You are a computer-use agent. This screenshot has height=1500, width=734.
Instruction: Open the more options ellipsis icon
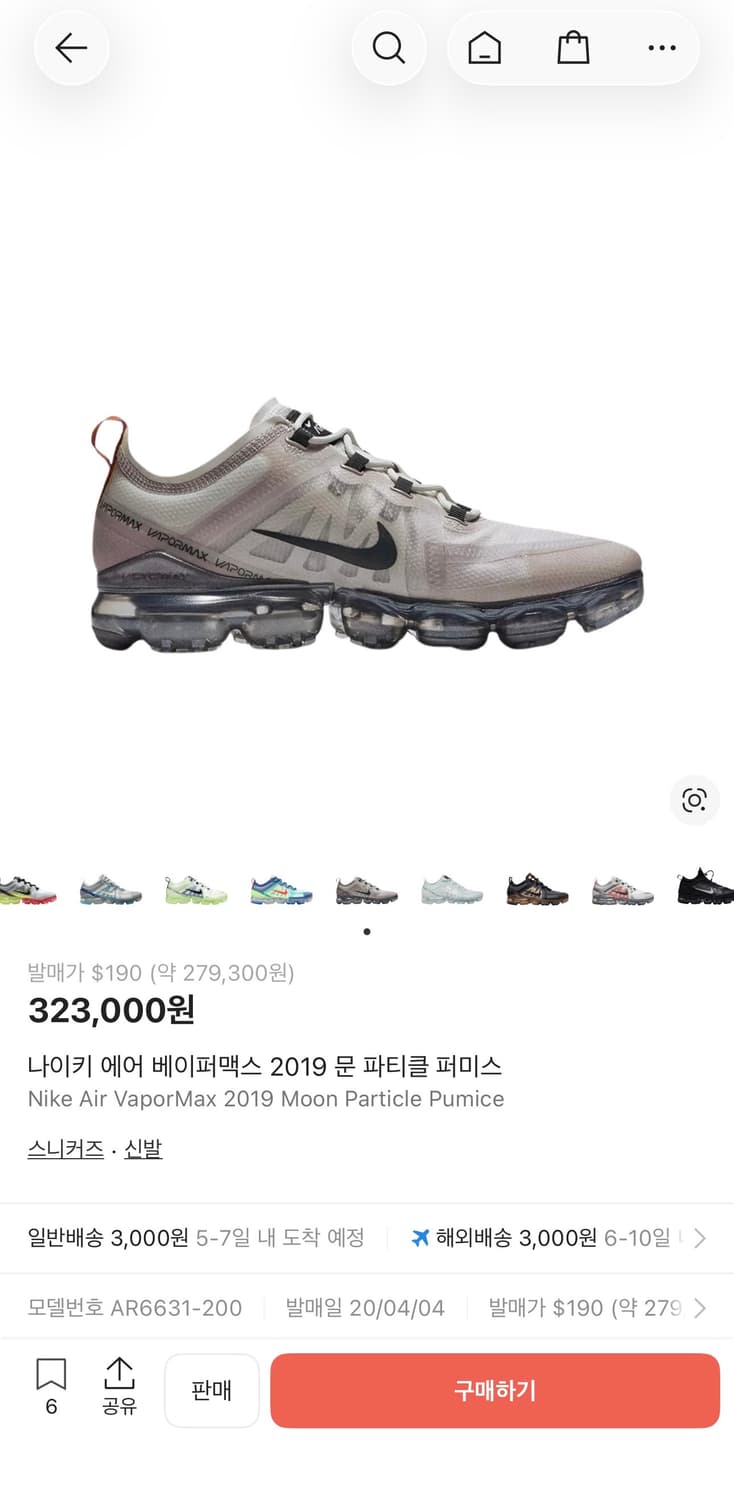click(x=661, y=47)
